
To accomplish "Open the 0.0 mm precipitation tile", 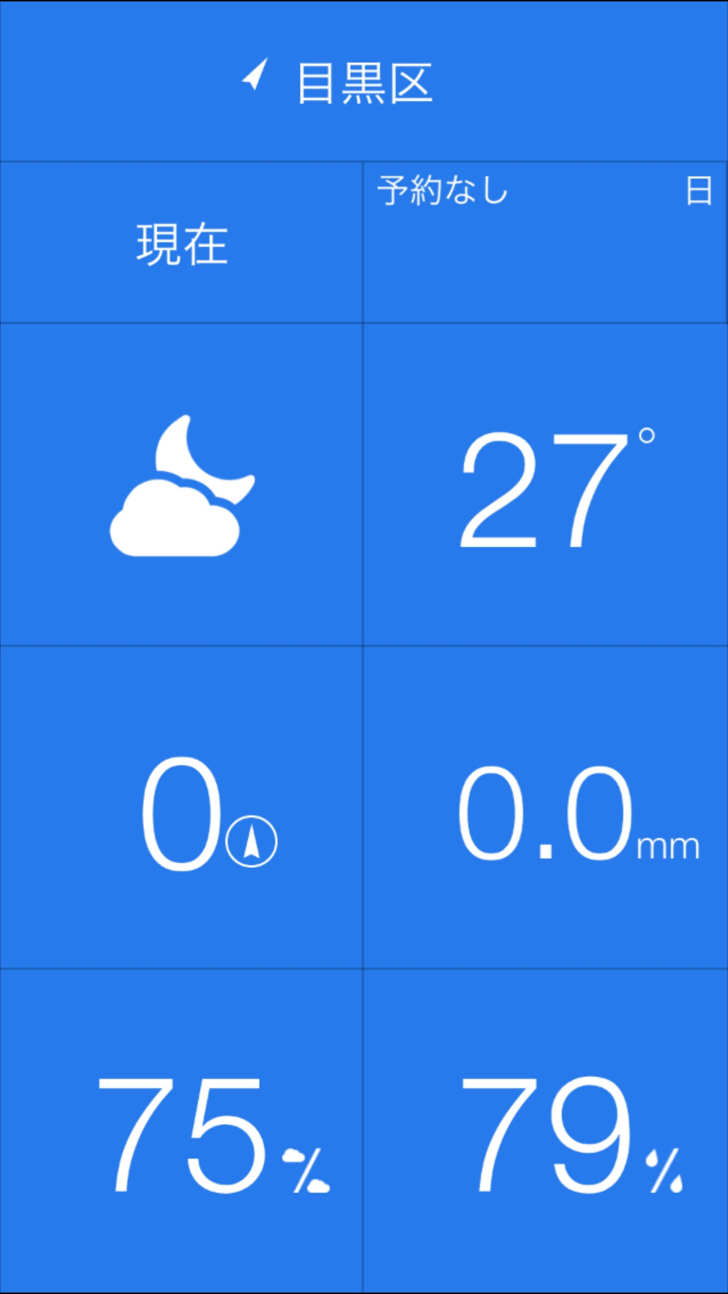I will pos(545,807).
